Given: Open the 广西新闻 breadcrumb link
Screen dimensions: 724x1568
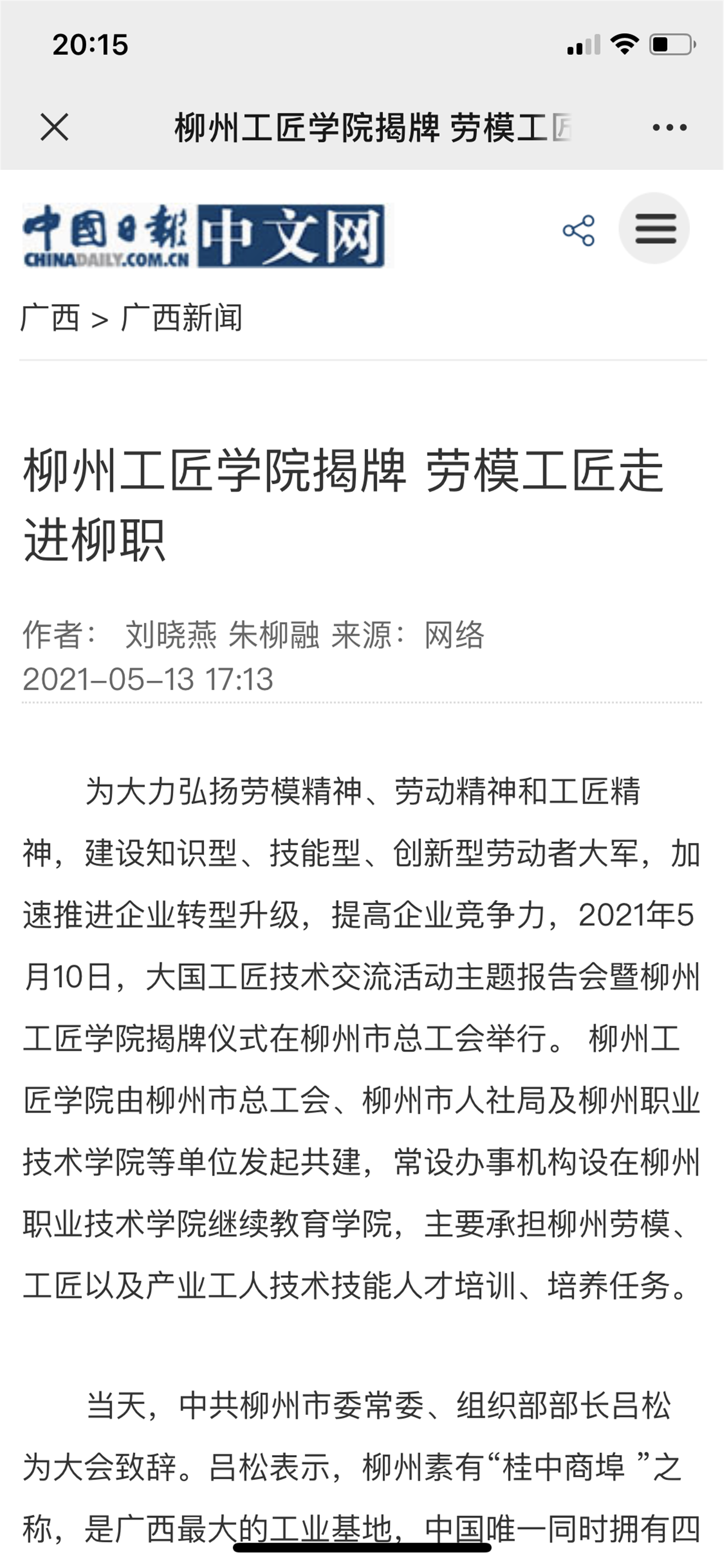Looking at the screenshot, I should tap(181, 318).
